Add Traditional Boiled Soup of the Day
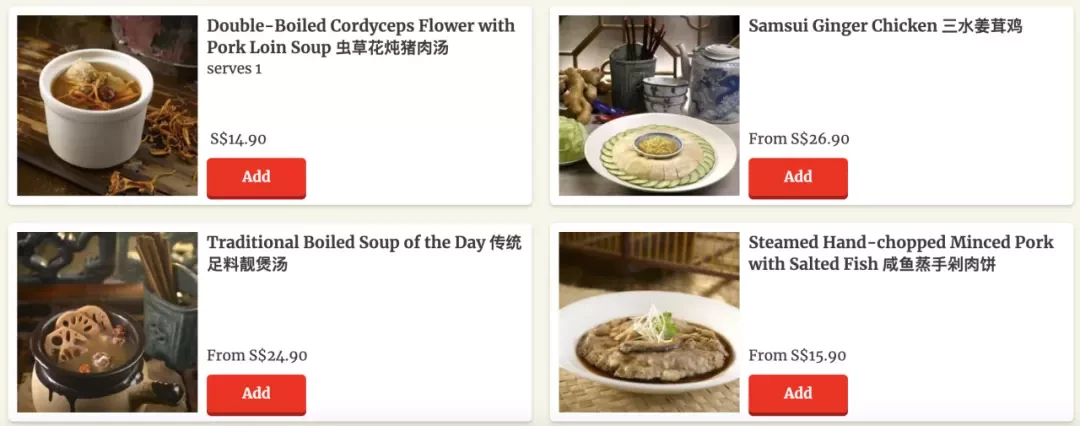1080x426 pixels. (256, 393)
